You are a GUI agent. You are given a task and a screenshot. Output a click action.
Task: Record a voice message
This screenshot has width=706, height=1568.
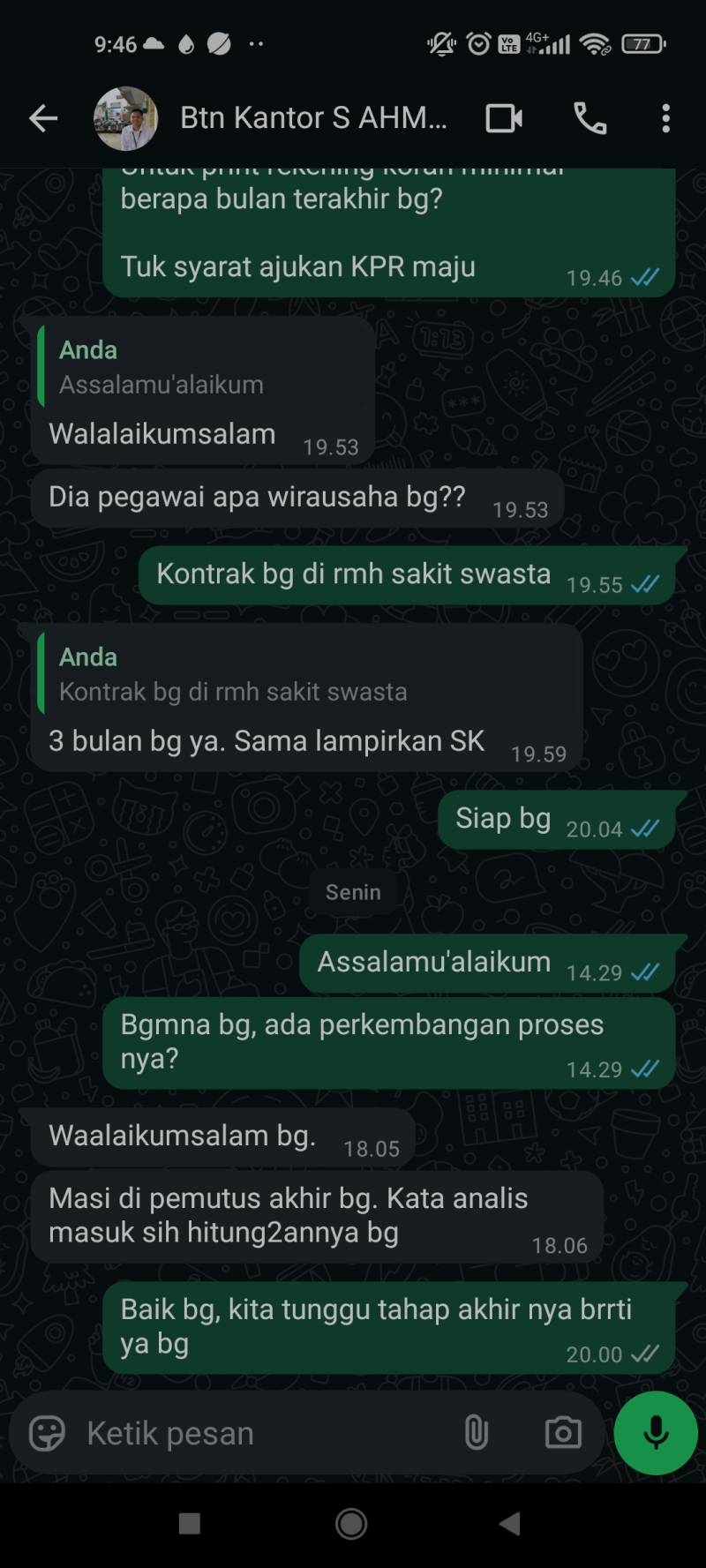point(656,1434)
